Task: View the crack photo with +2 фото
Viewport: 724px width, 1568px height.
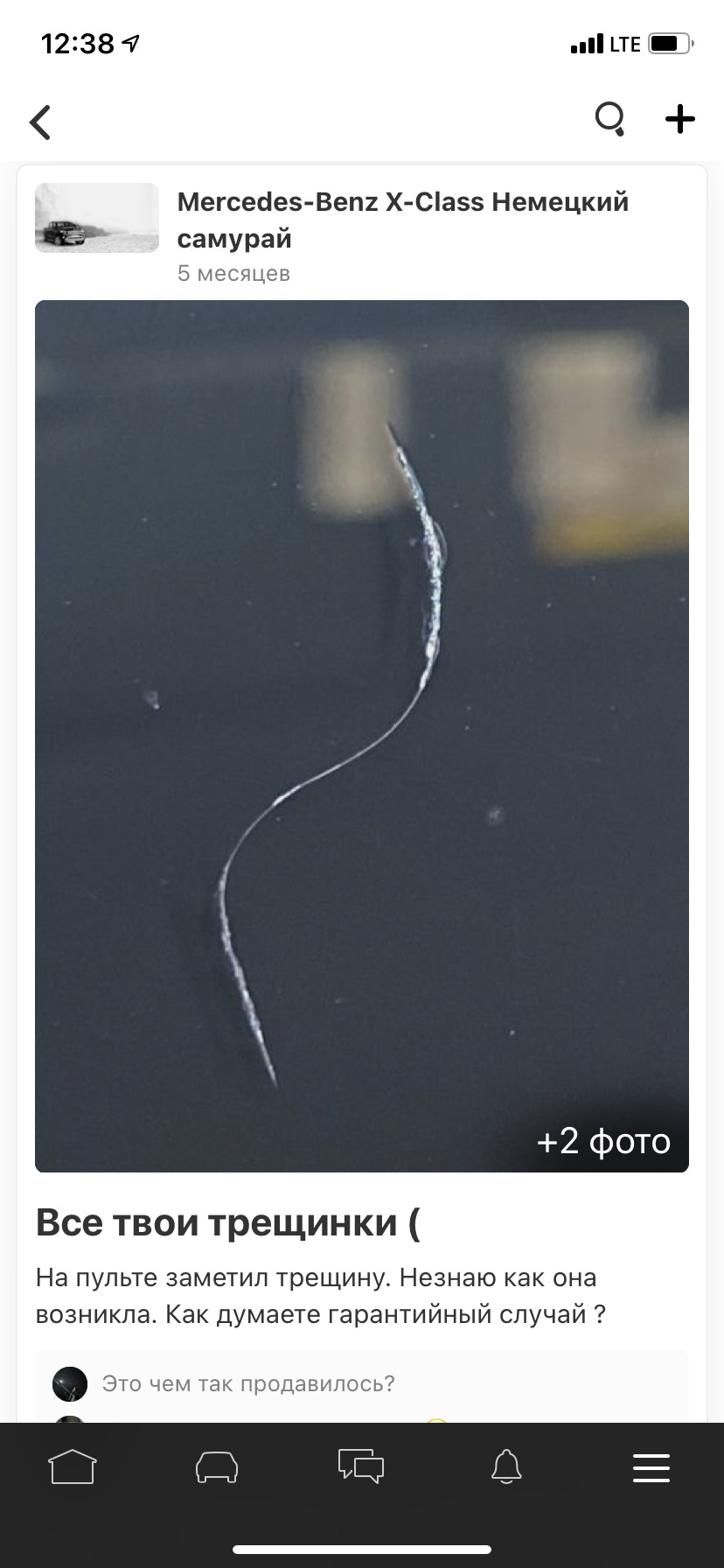Action: pos(362,735)
